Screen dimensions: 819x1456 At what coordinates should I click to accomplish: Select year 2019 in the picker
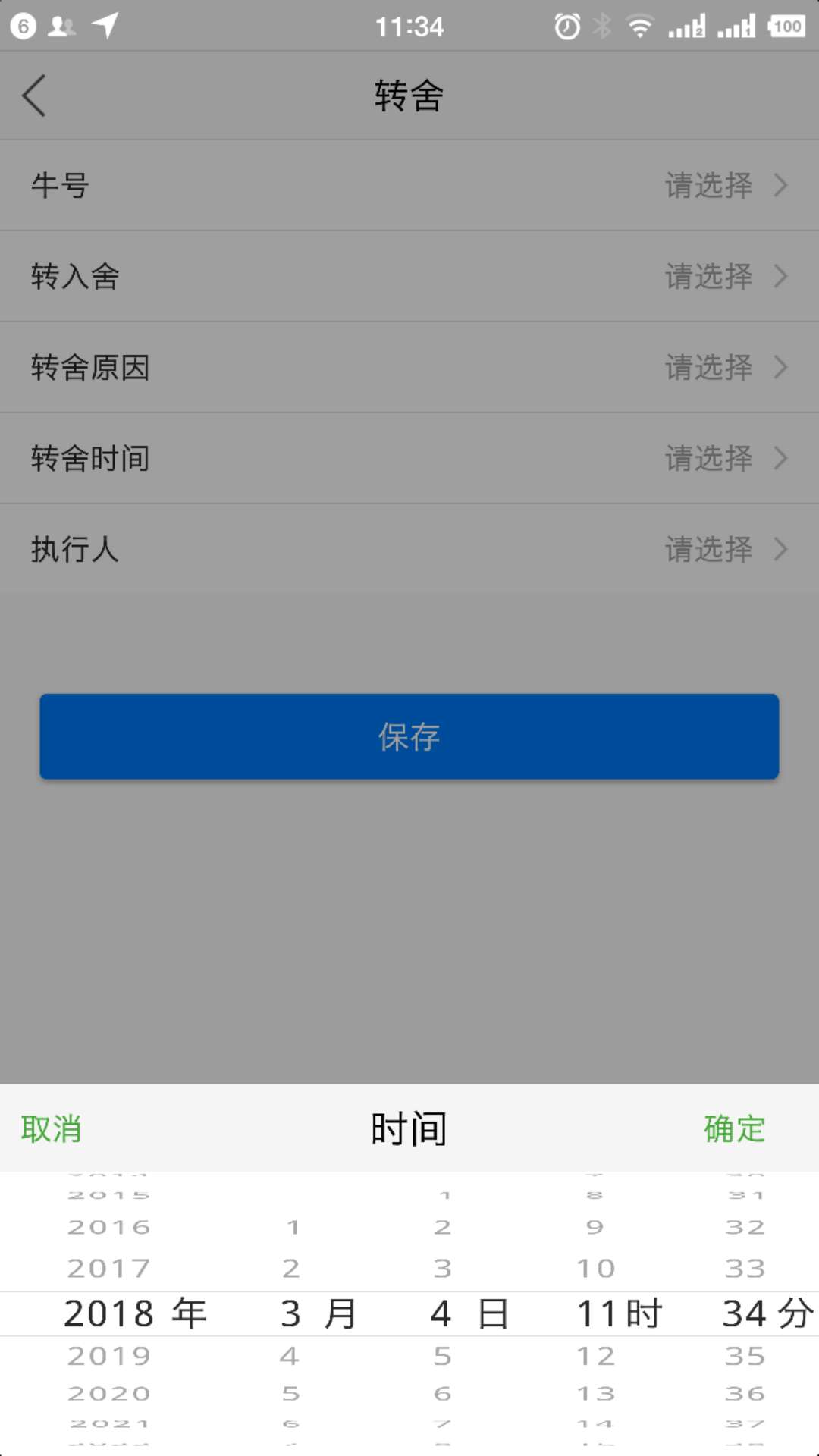[109, 1356]
